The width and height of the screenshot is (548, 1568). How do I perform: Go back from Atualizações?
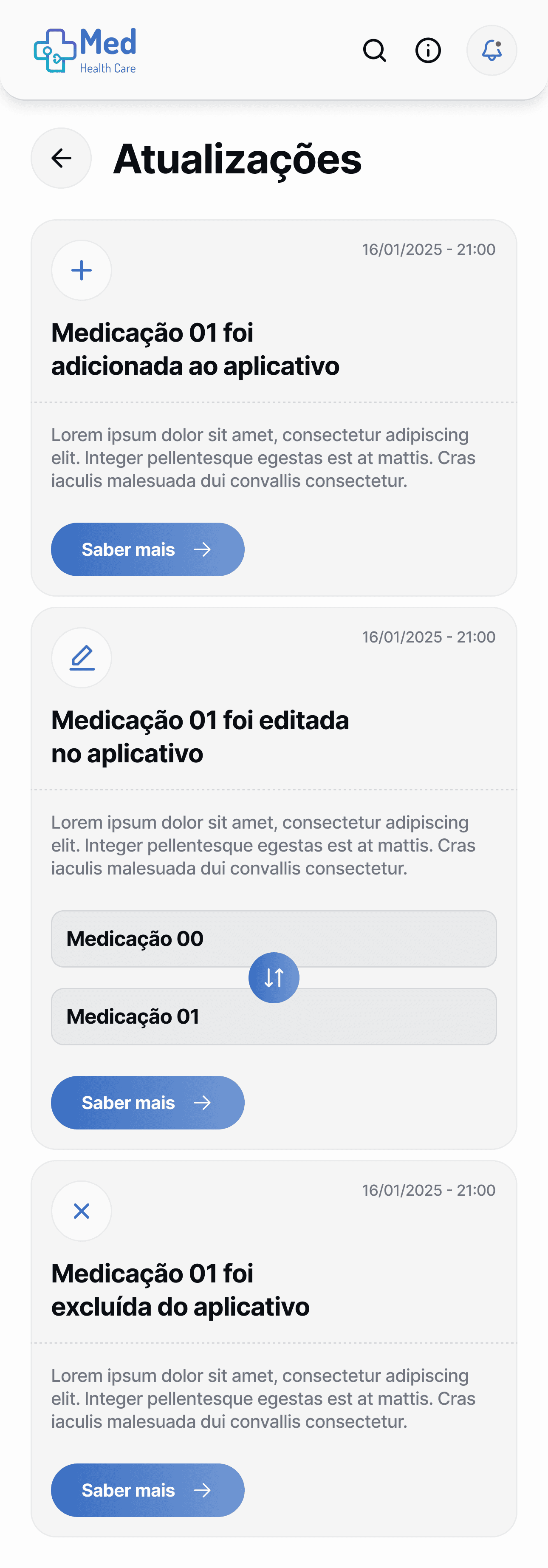point(62,158)
